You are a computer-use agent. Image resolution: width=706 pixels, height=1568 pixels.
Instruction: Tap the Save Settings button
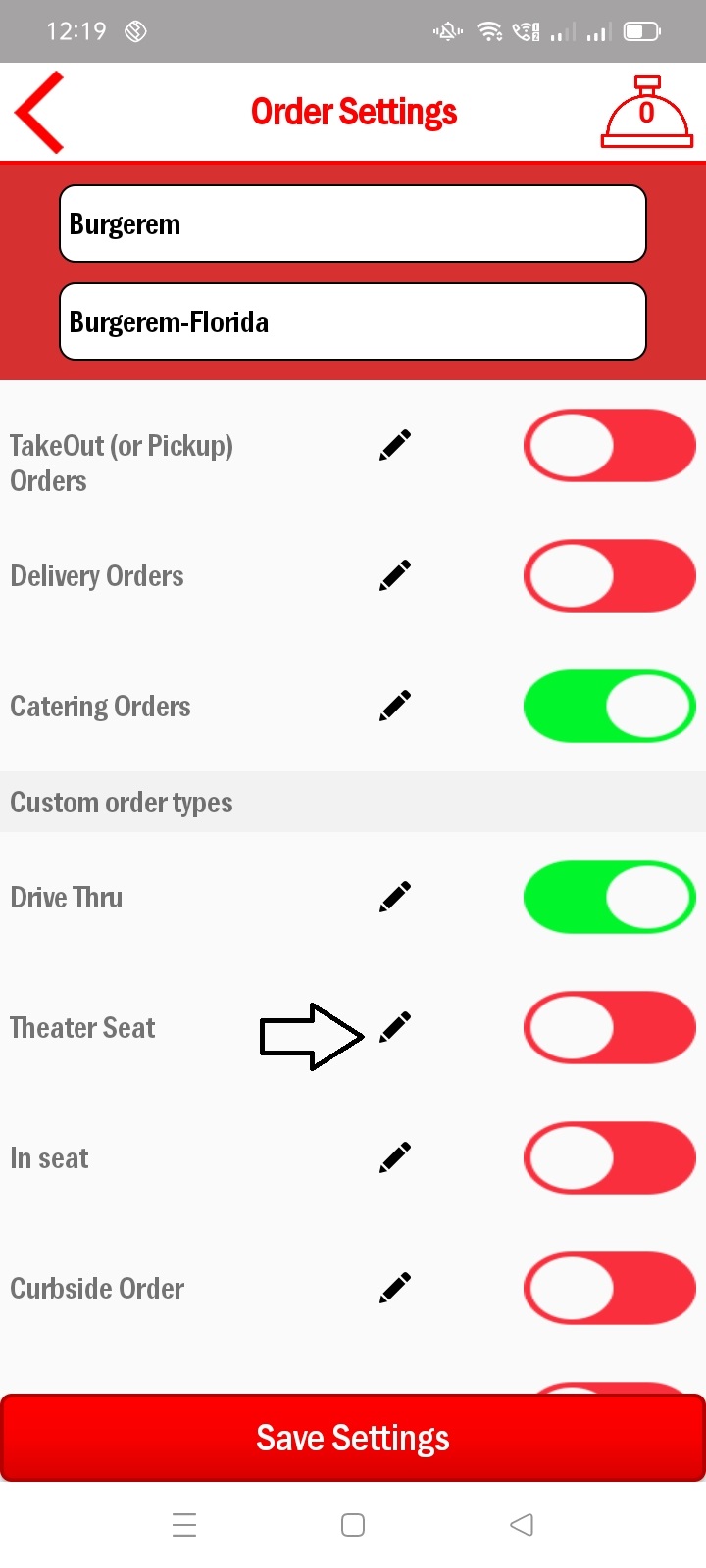click(x=353, y=1438)
